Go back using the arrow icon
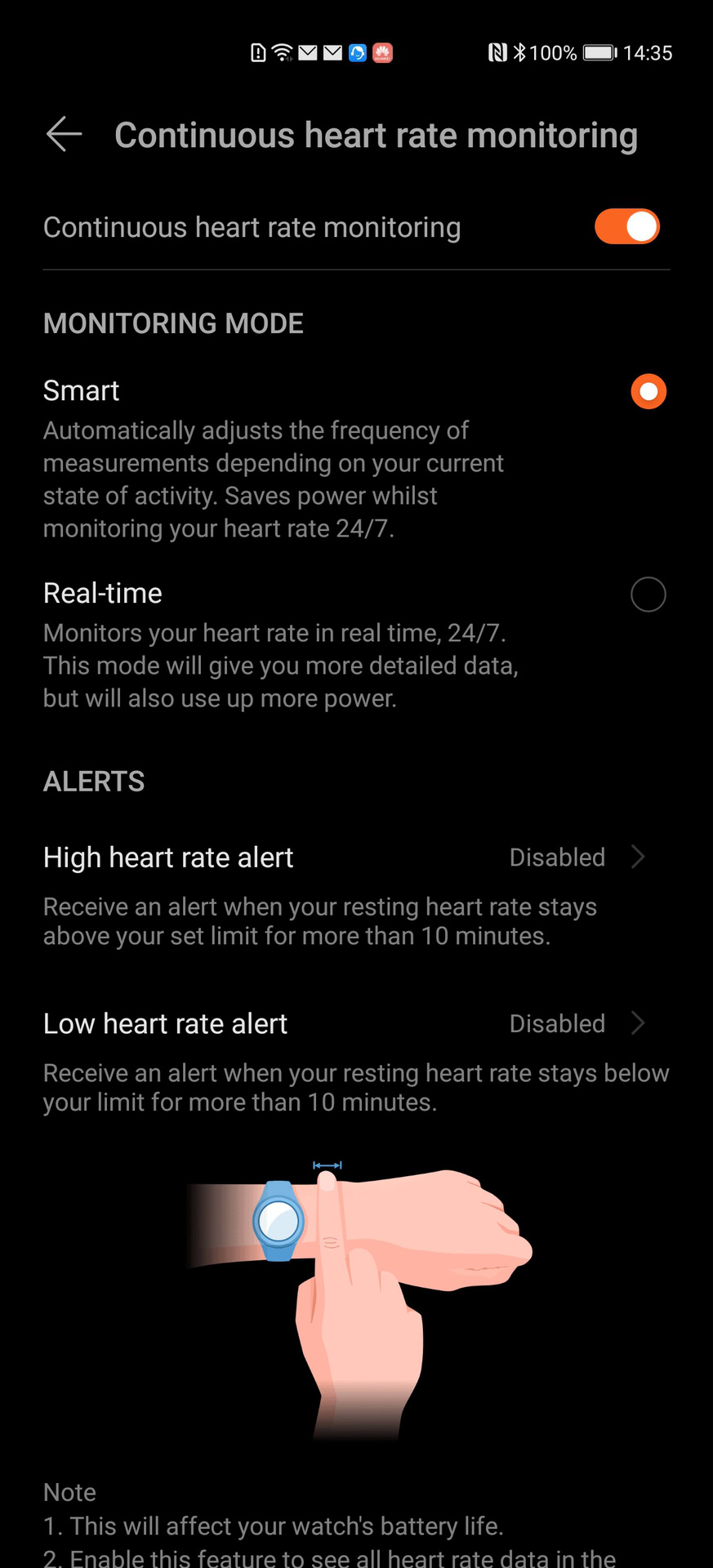The width and height of the screenshot is (713, 1568). (x=64, y=135)
